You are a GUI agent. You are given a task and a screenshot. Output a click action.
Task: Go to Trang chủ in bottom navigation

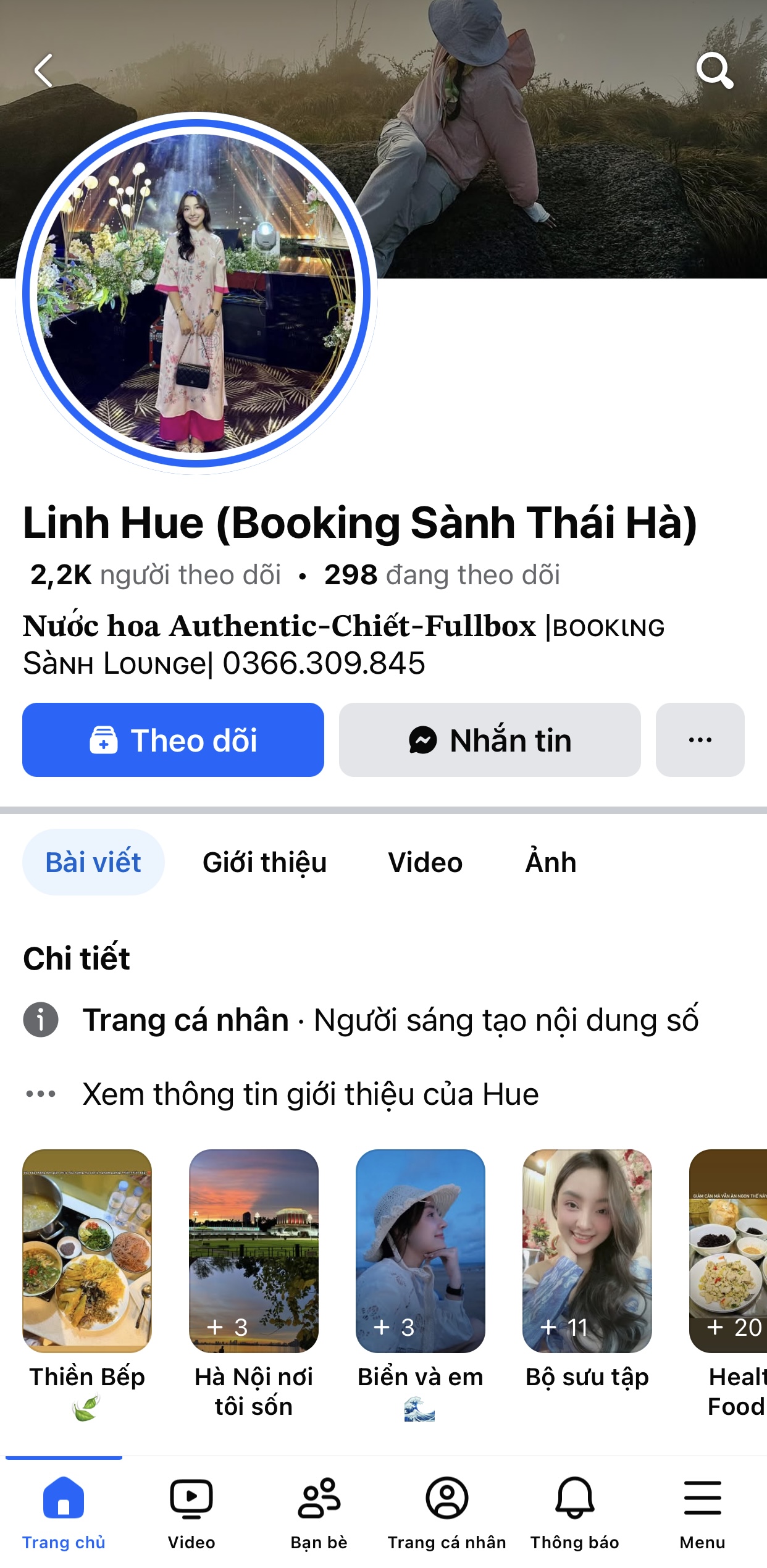pos(64,1512)
